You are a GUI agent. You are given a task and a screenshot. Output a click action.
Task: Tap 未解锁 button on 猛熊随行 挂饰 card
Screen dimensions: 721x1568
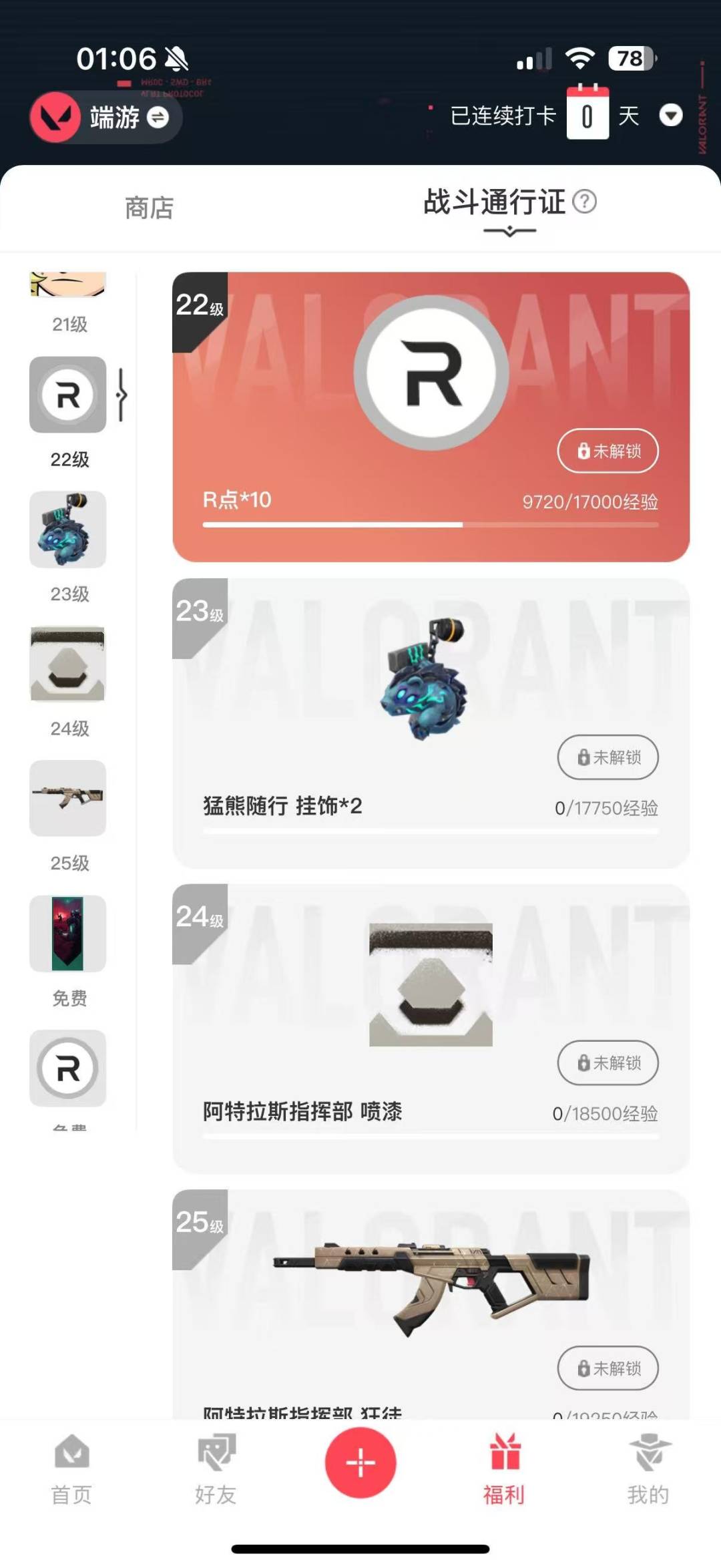(608, 757)
